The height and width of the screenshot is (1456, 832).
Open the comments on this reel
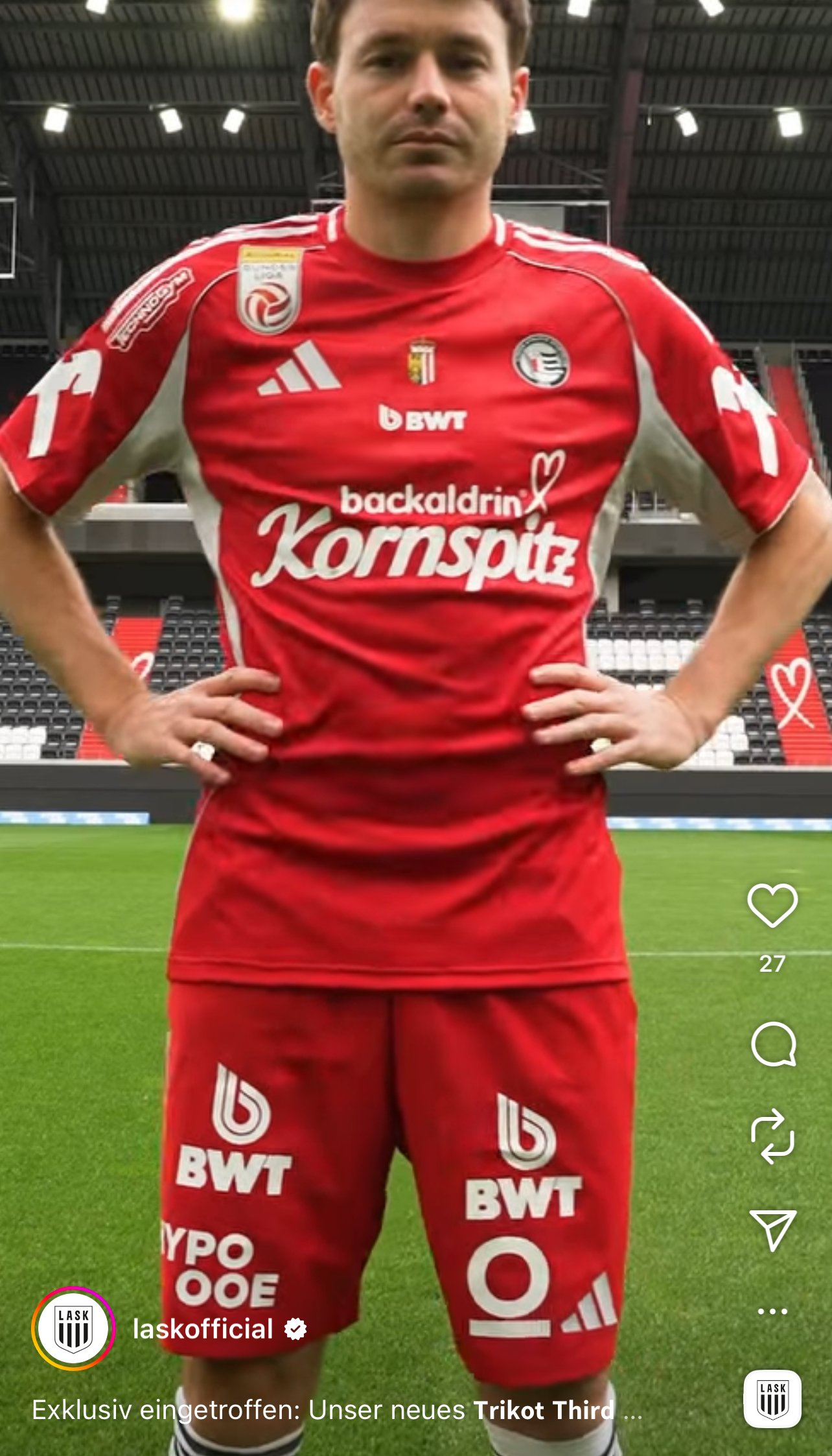click(x=773, y=1044)
